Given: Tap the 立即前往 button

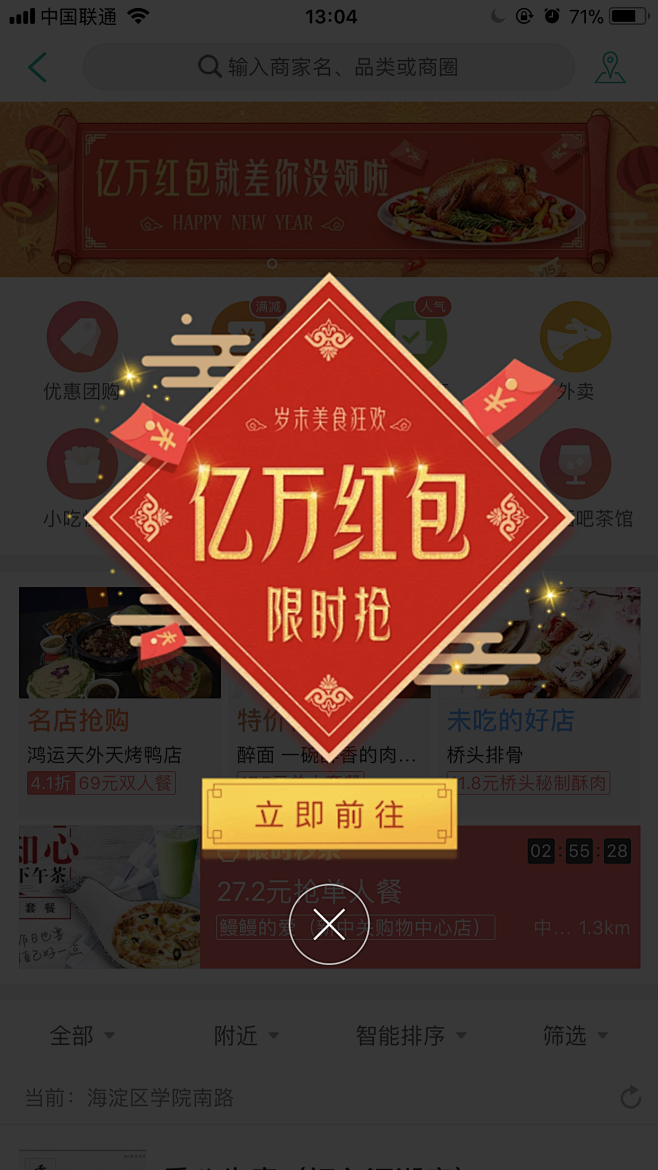Looking at the screenshot, I should (329, 815).
